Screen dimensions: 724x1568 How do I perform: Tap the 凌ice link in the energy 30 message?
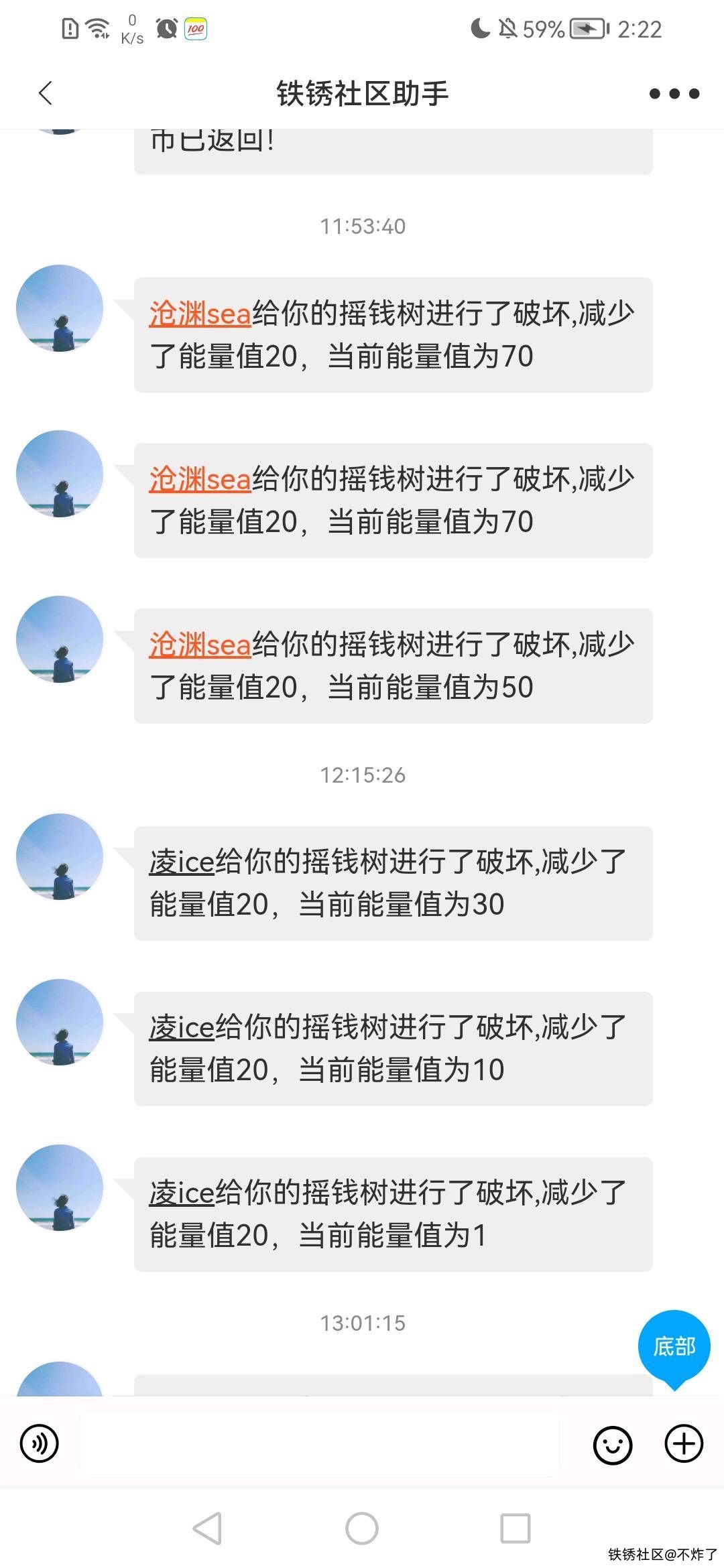click(x=182, y=862)
